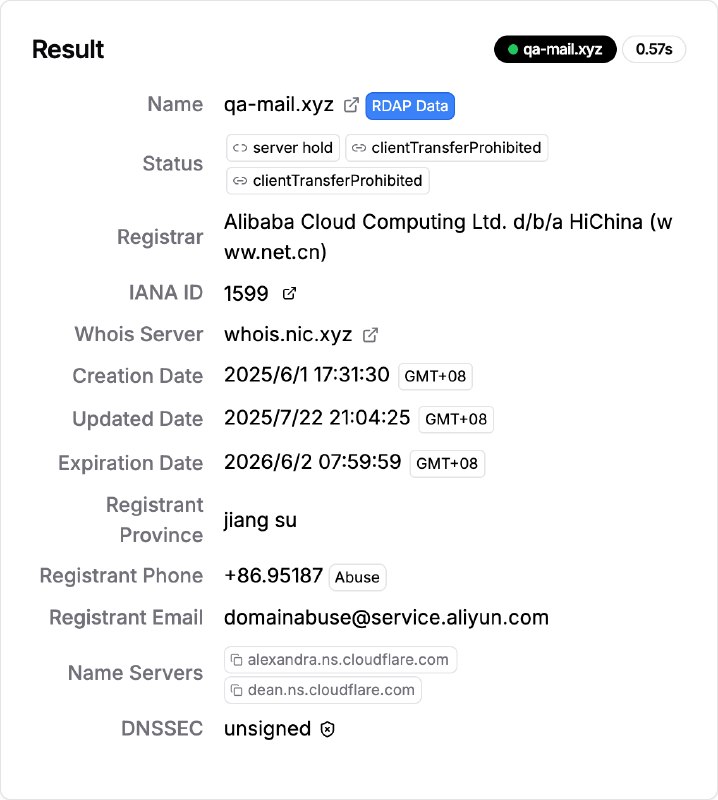Open the IANA ID 1599 external link
The width and height of the screenshot is (718, 800).
point(289,293)
